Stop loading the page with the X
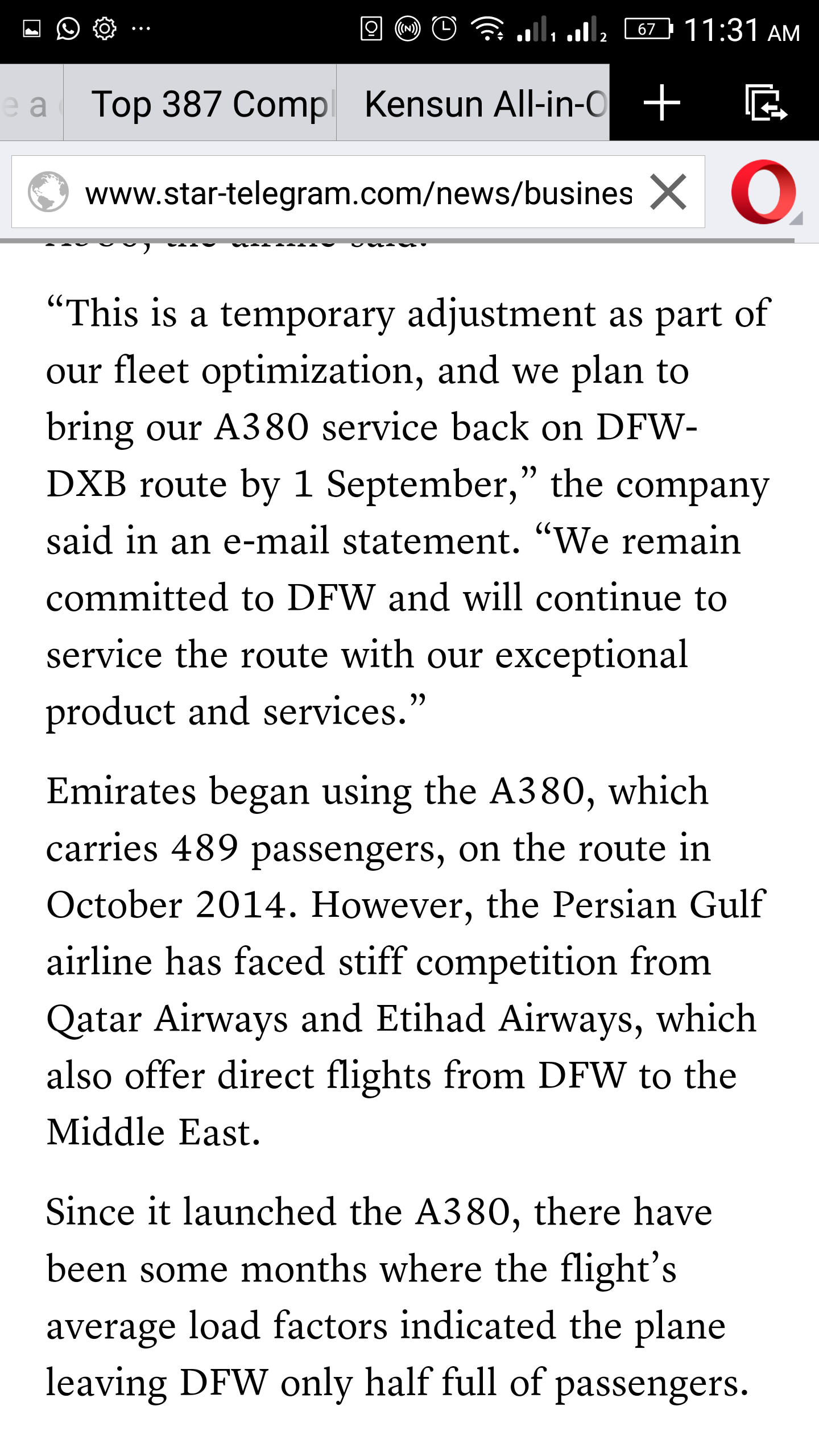819x1456 pixels. 668,192
